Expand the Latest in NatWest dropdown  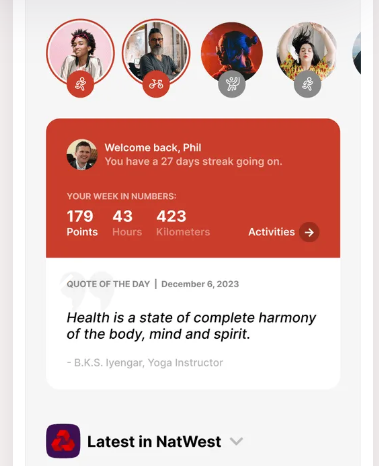point(236,441)
